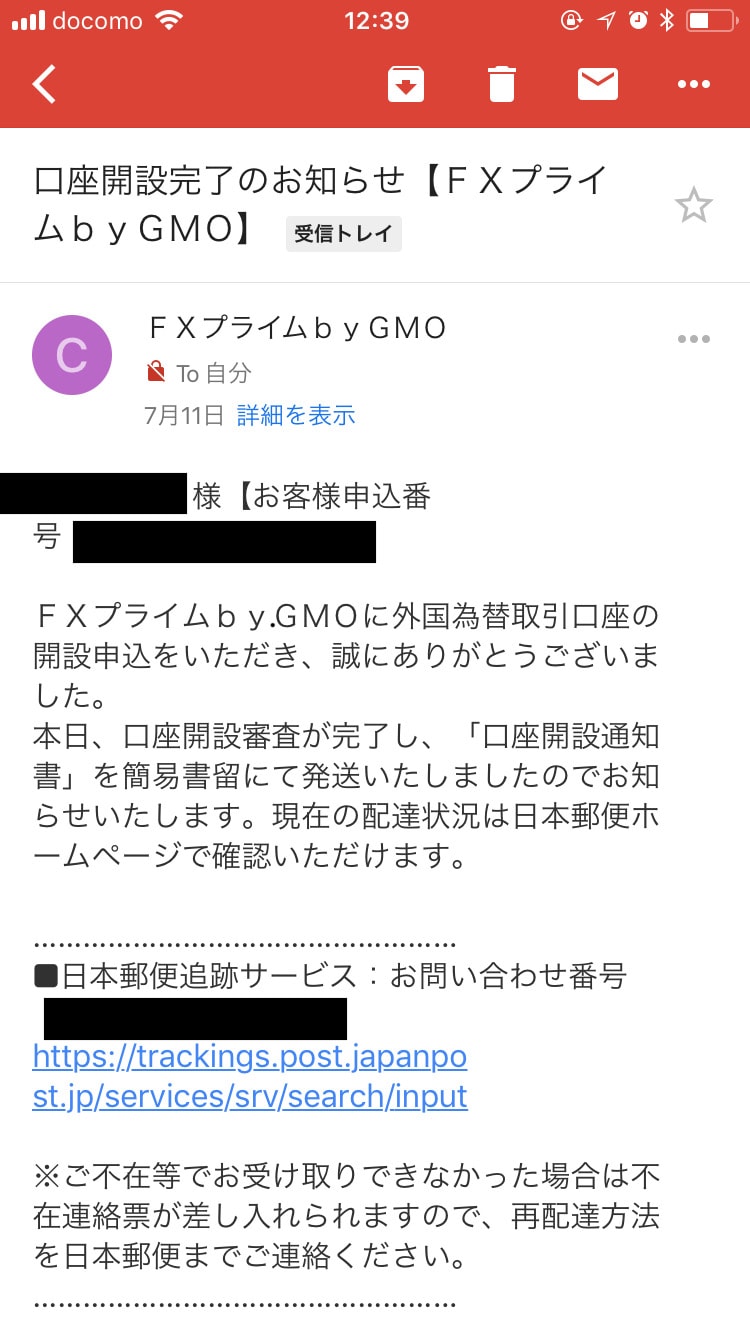
Task: Open the top bar overflow menu
Action: pos(694,84)
